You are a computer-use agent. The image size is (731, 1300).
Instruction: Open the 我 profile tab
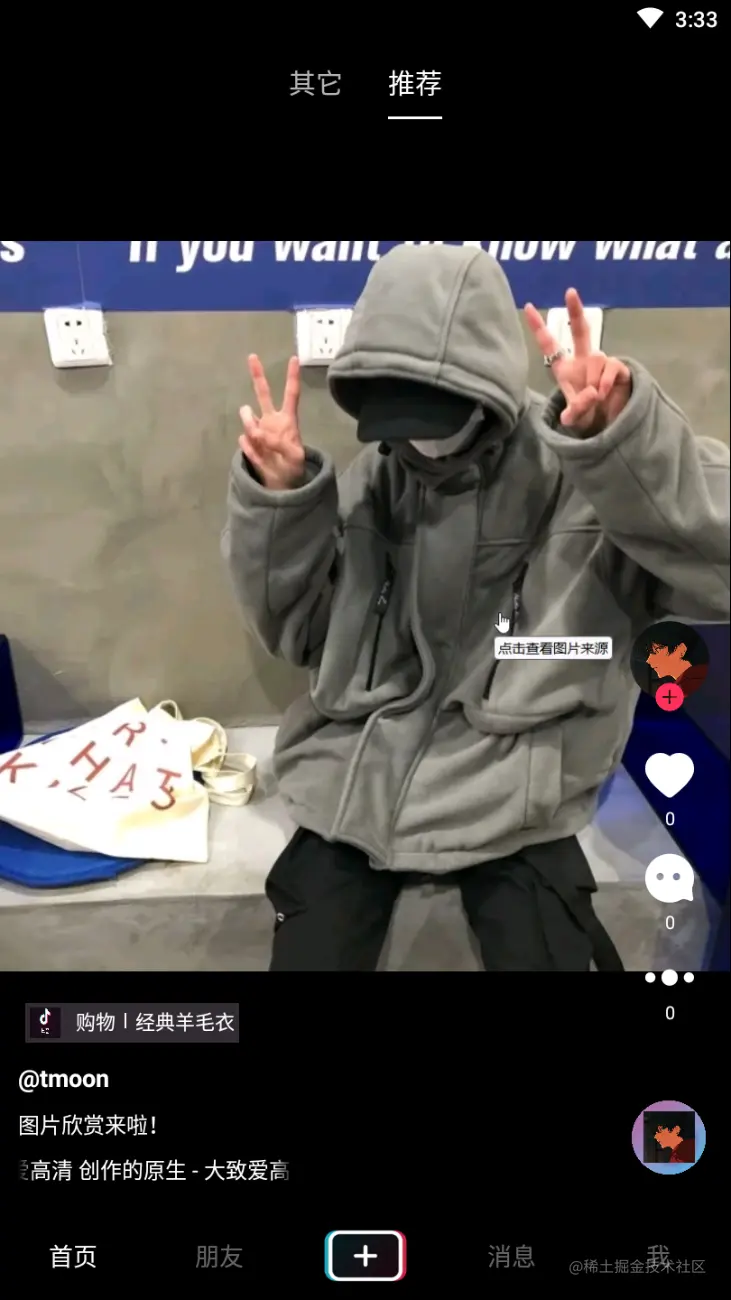[657, 1254]
